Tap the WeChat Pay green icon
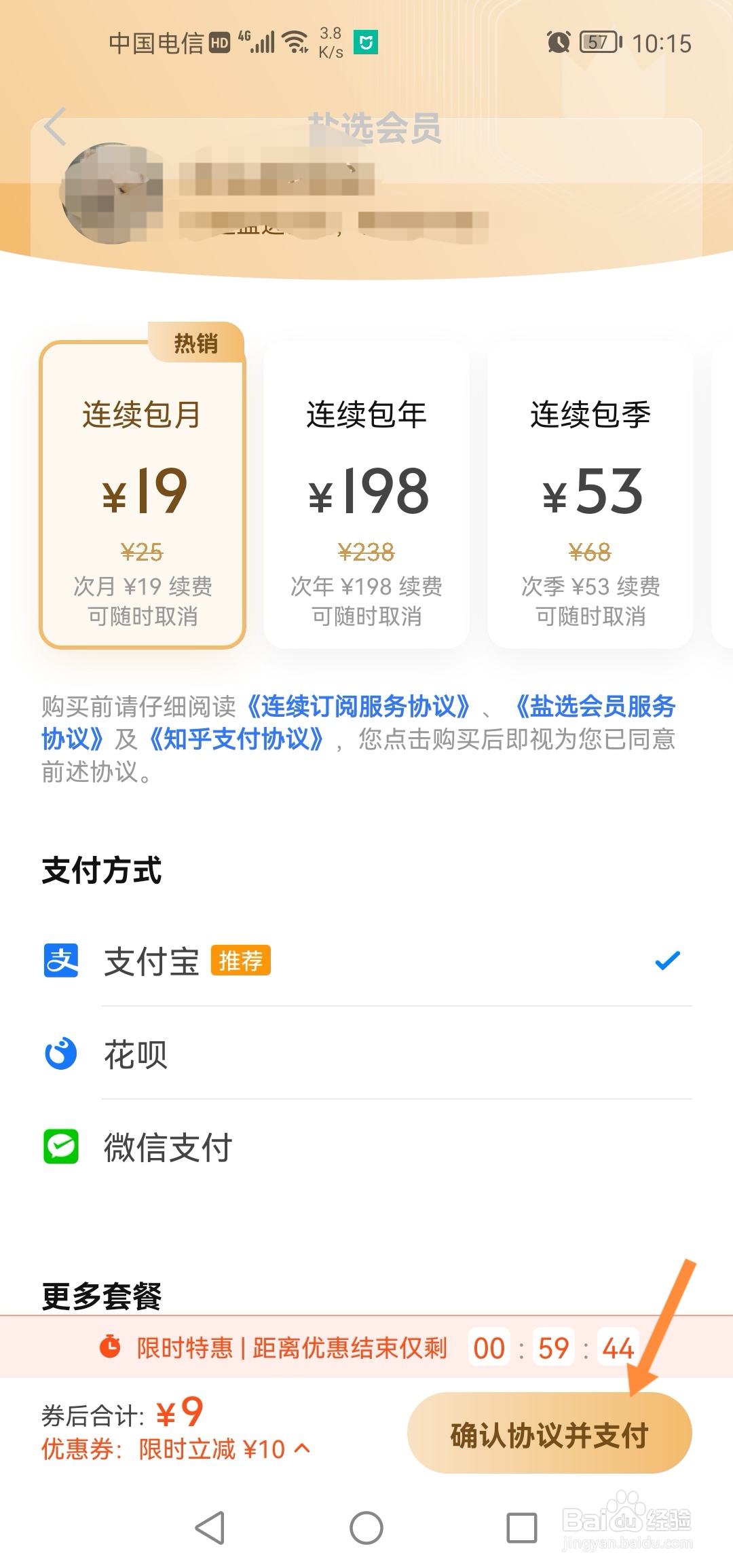 click(60, 1147)
